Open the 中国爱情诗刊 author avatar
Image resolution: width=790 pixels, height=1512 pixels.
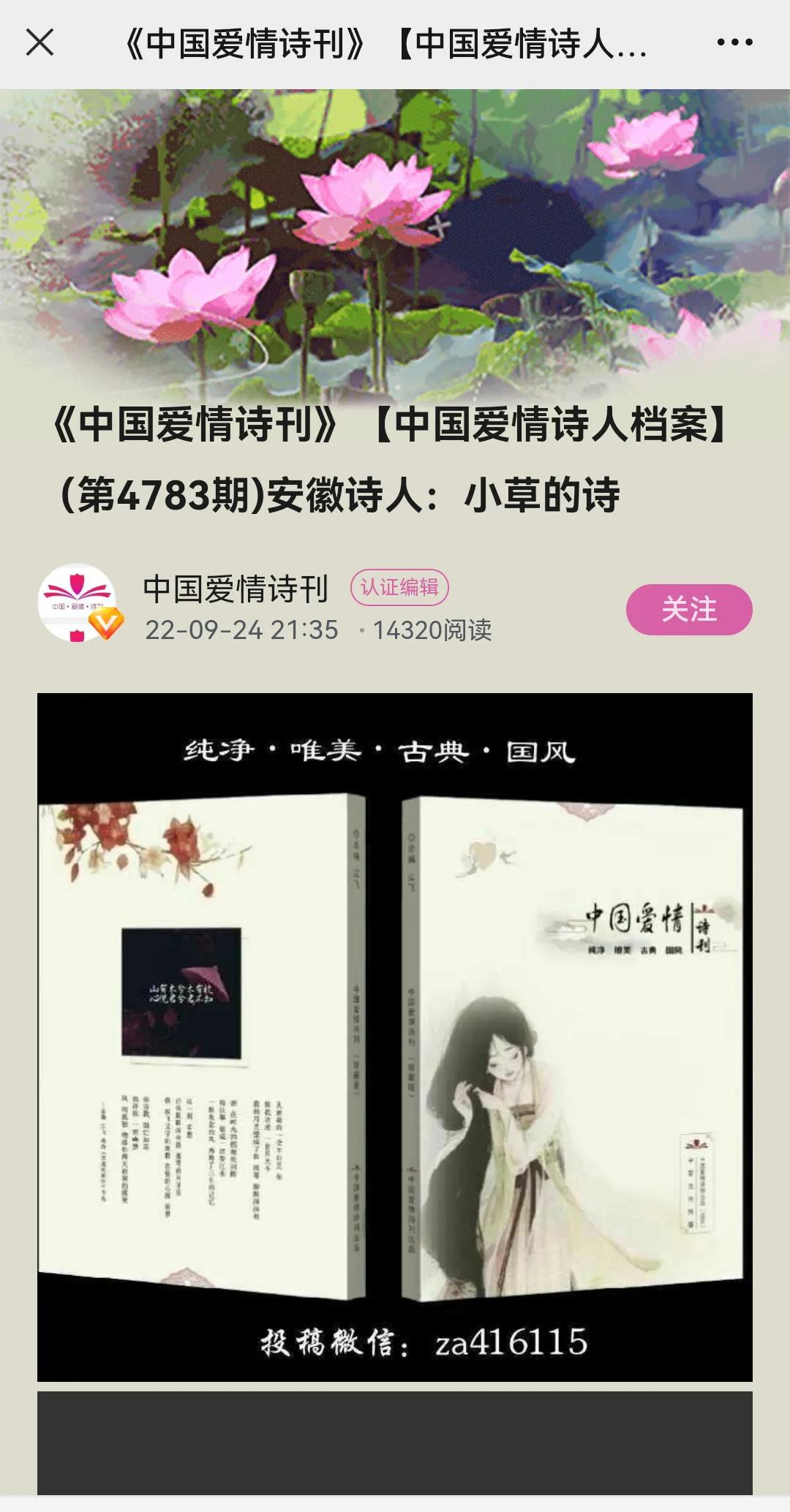pyautogui.click(x=78, y=603)
